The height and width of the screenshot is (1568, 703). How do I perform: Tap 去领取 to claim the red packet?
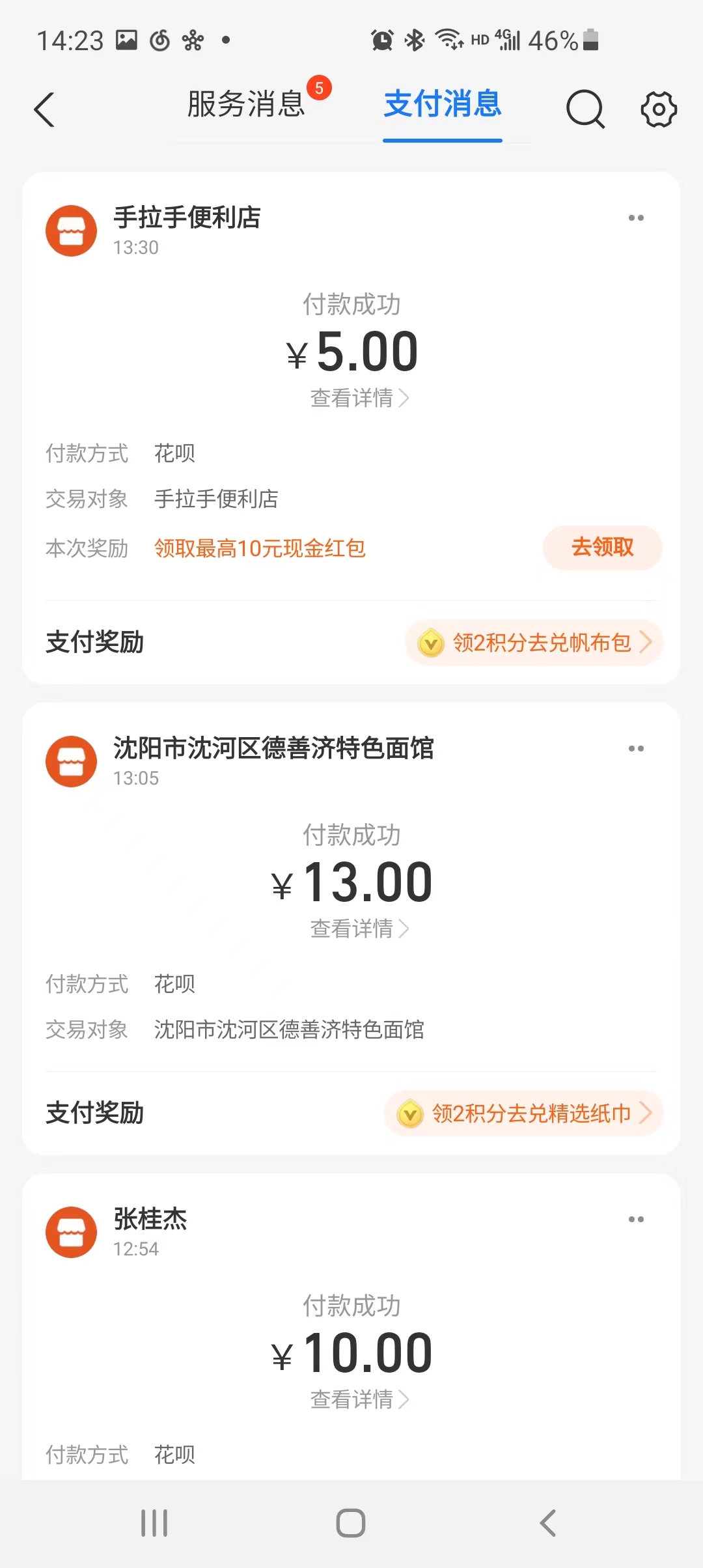[x=602, y=548]
